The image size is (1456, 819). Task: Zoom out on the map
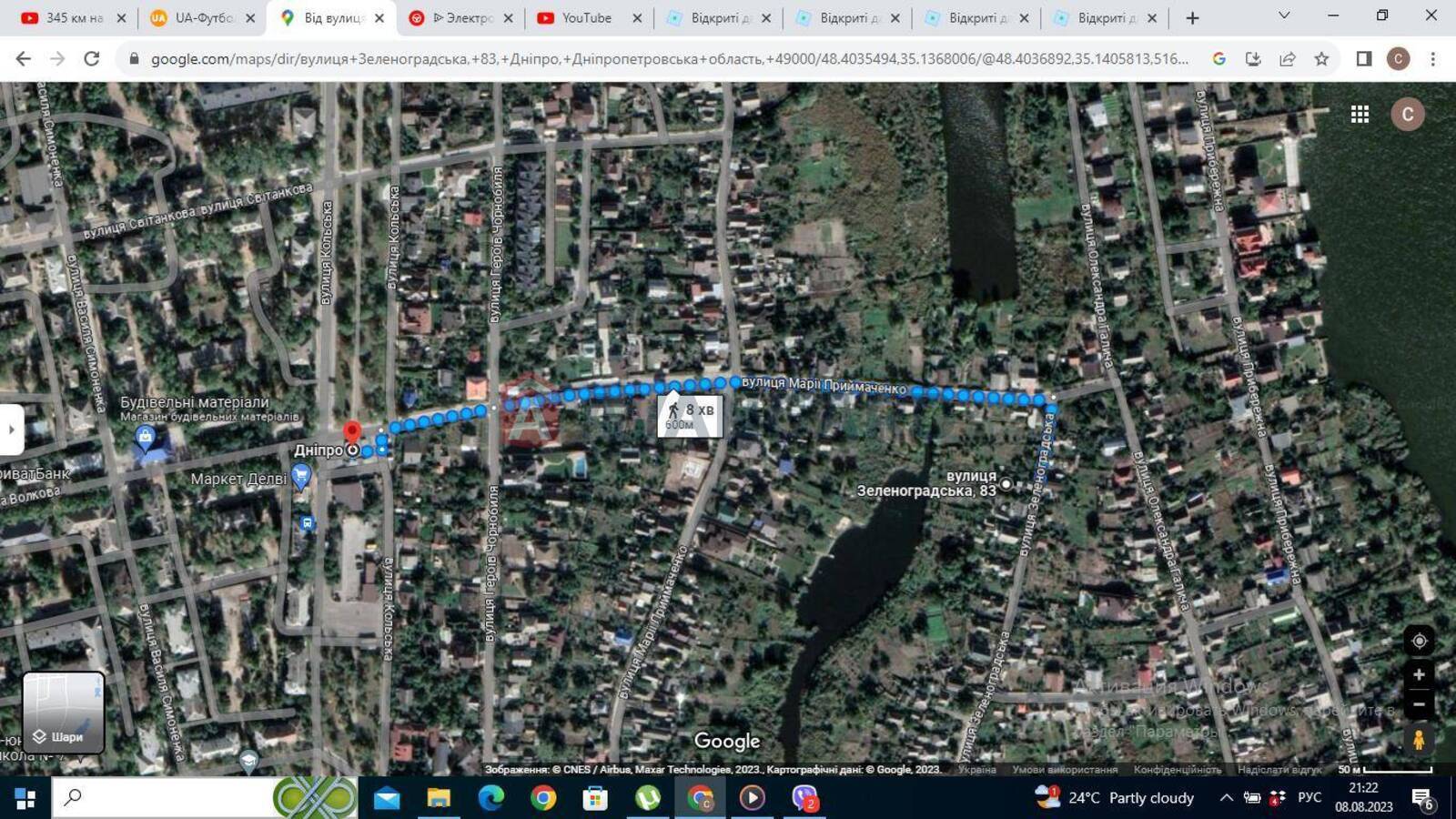click(x=1418, y=704)
